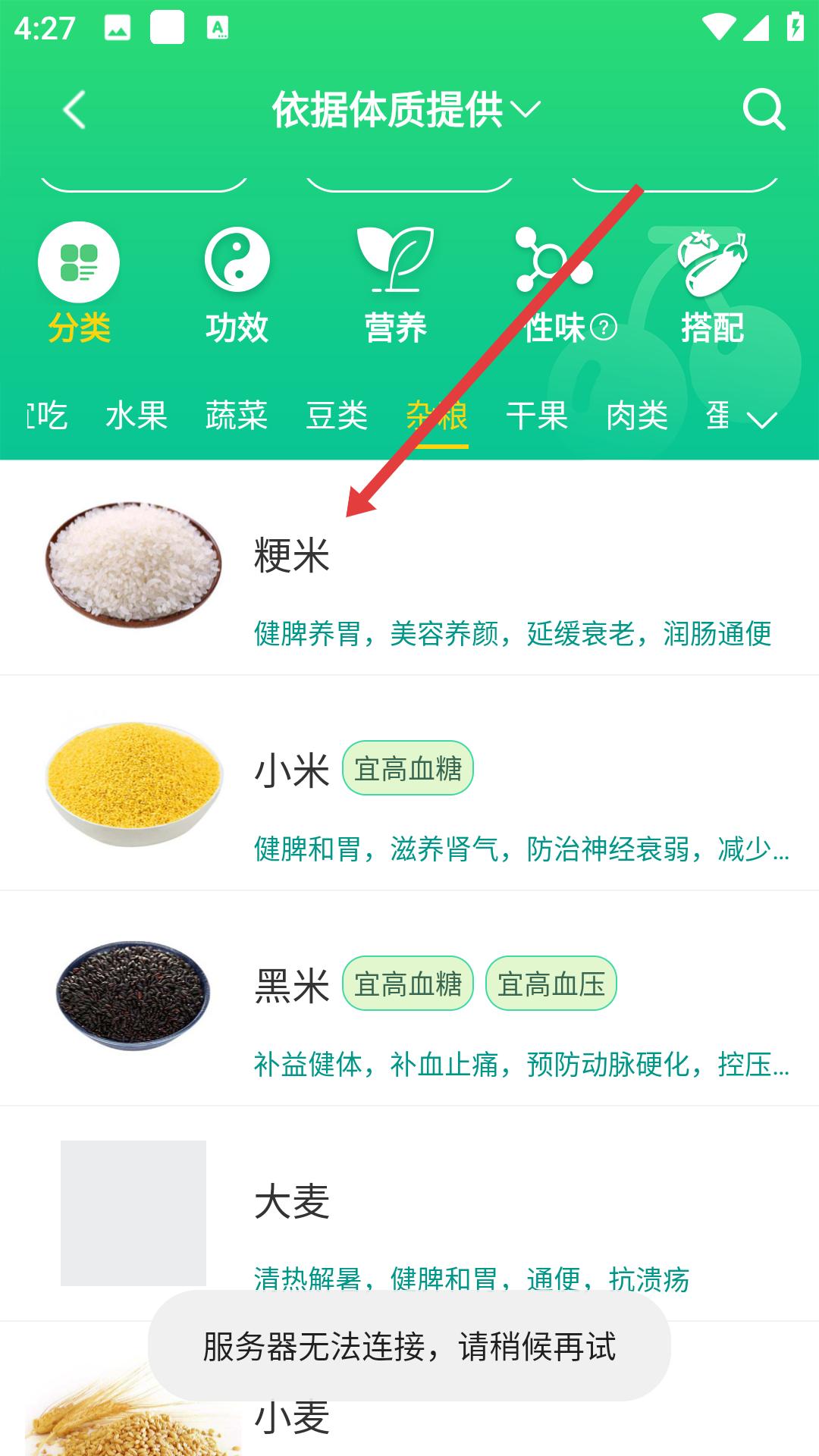
Task: Switch to the 蔬菜 category
Action: (237, 416)
